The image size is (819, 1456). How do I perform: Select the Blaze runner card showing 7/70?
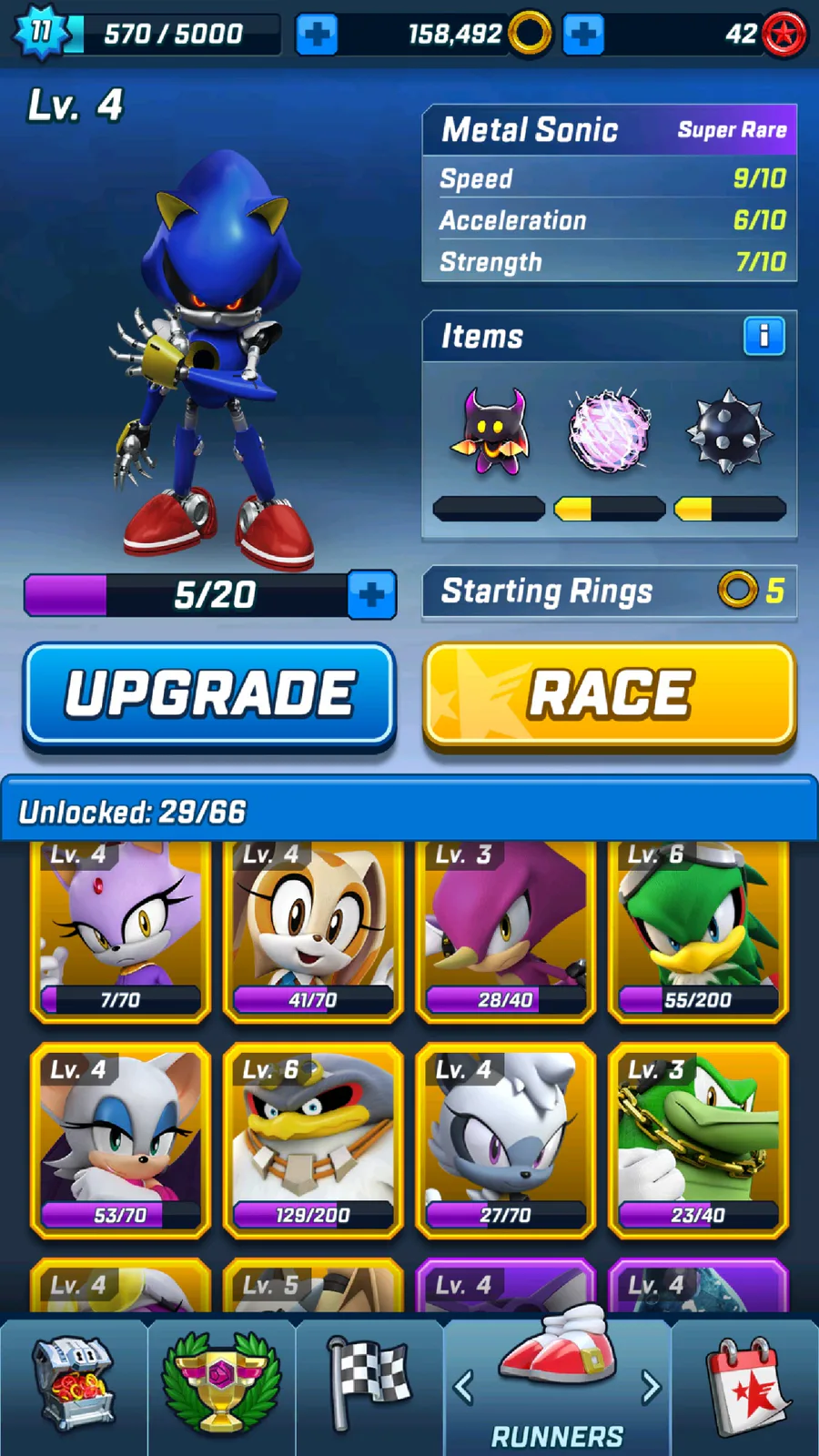click(120, 928)
